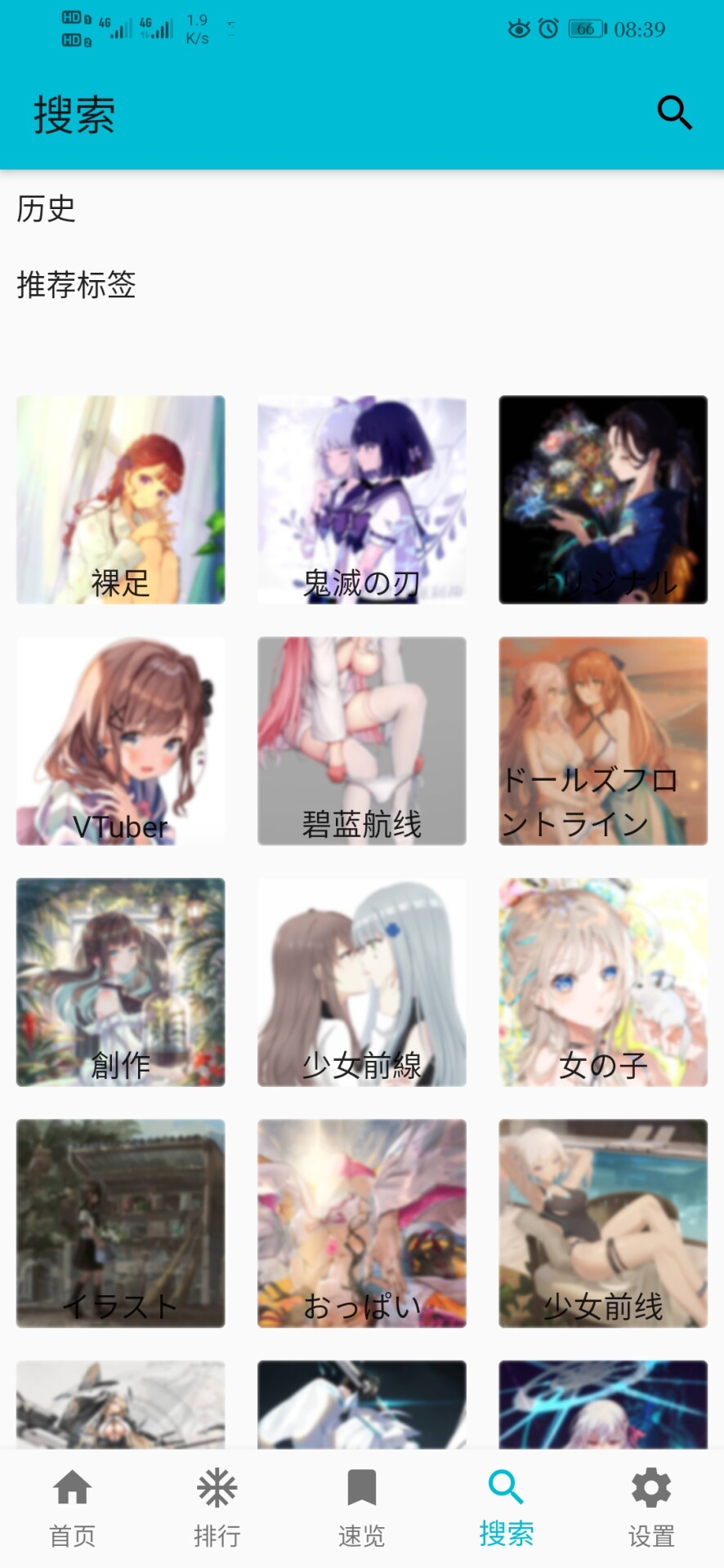Open the 創作 tag tile
Screen dimensions: 724x1568
(120, 982)
